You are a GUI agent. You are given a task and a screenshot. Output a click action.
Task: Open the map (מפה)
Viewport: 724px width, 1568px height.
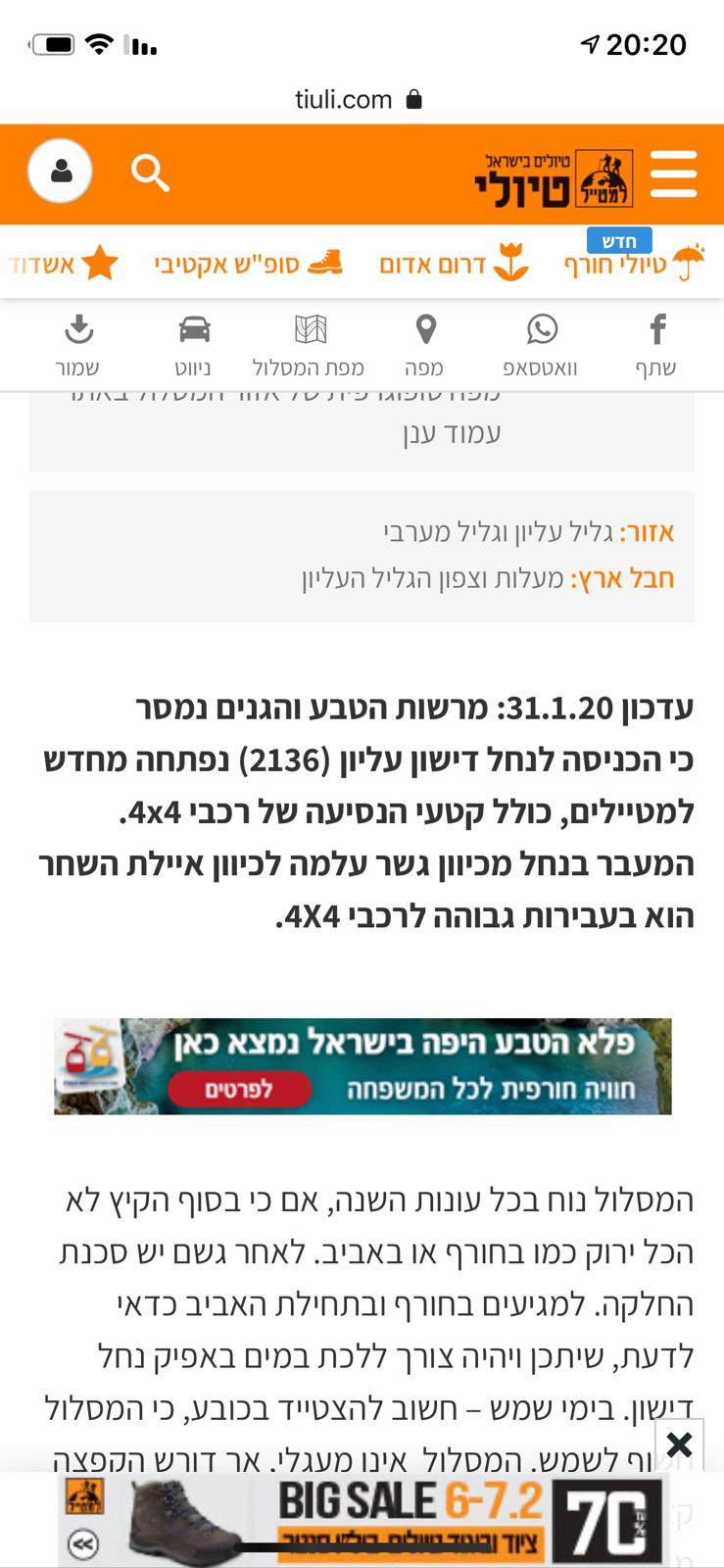[x=424, y=344]
